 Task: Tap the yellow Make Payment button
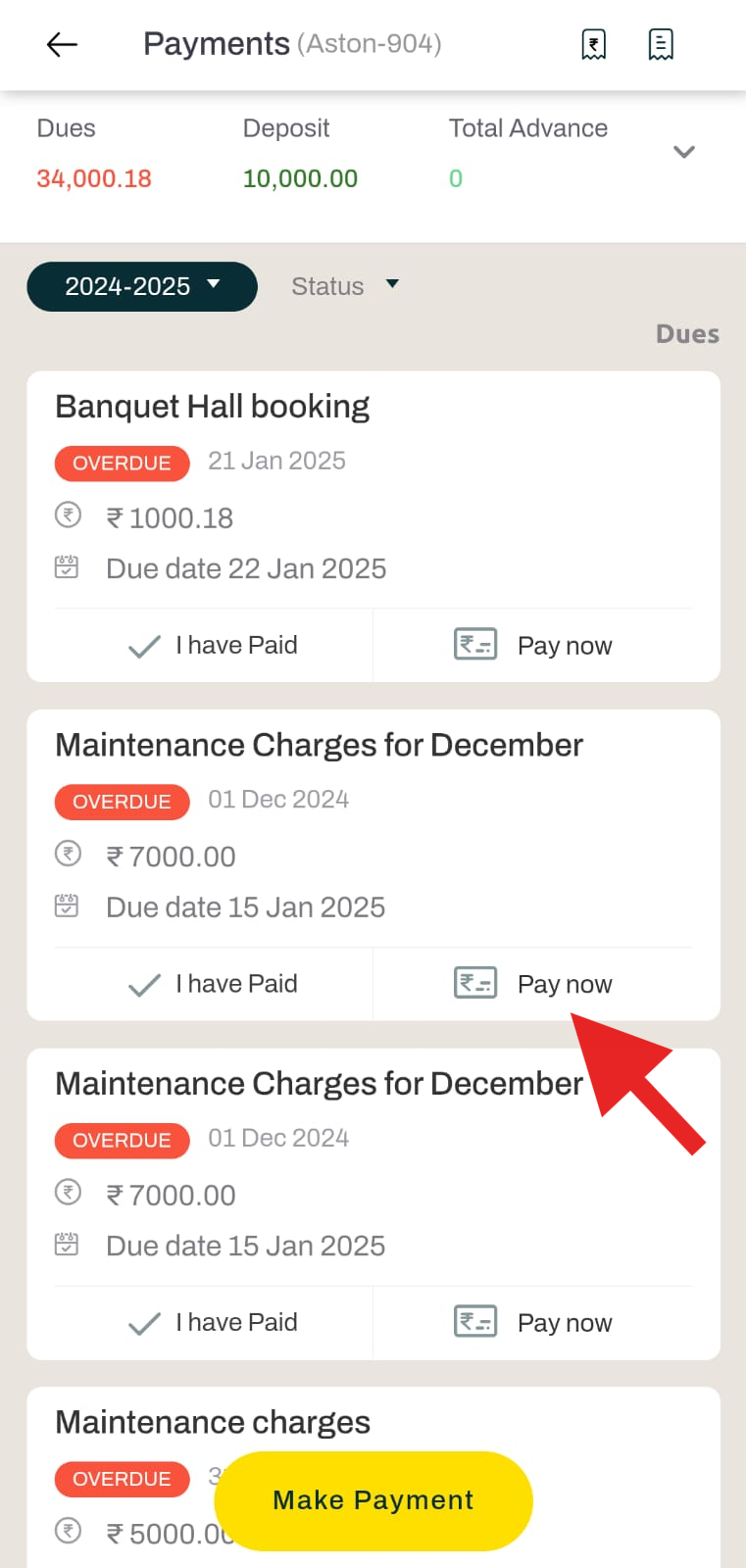[x=373, y=1500]
